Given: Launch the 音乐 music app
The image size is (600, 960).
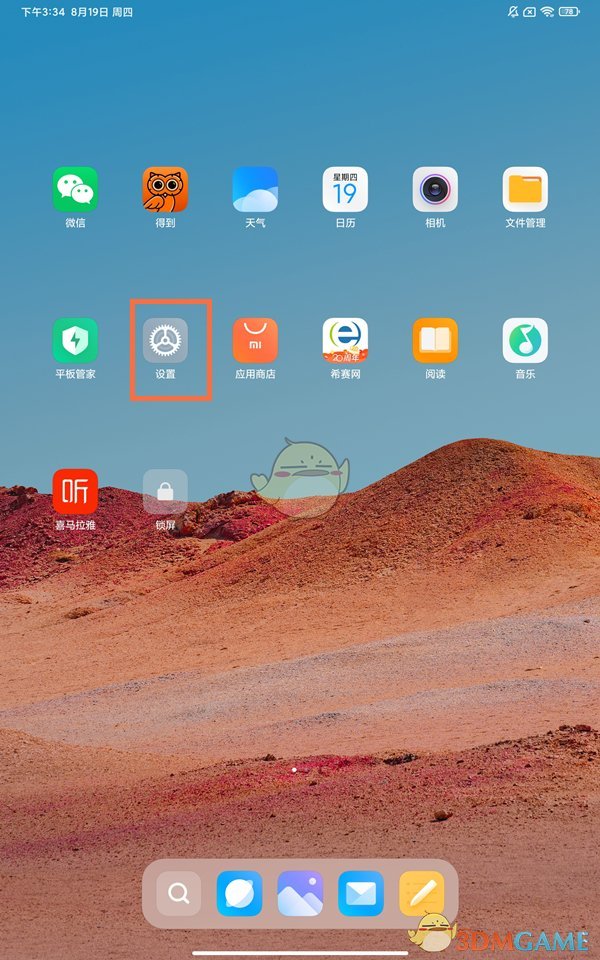Looking at the screenshot, I should click(525, 341).
